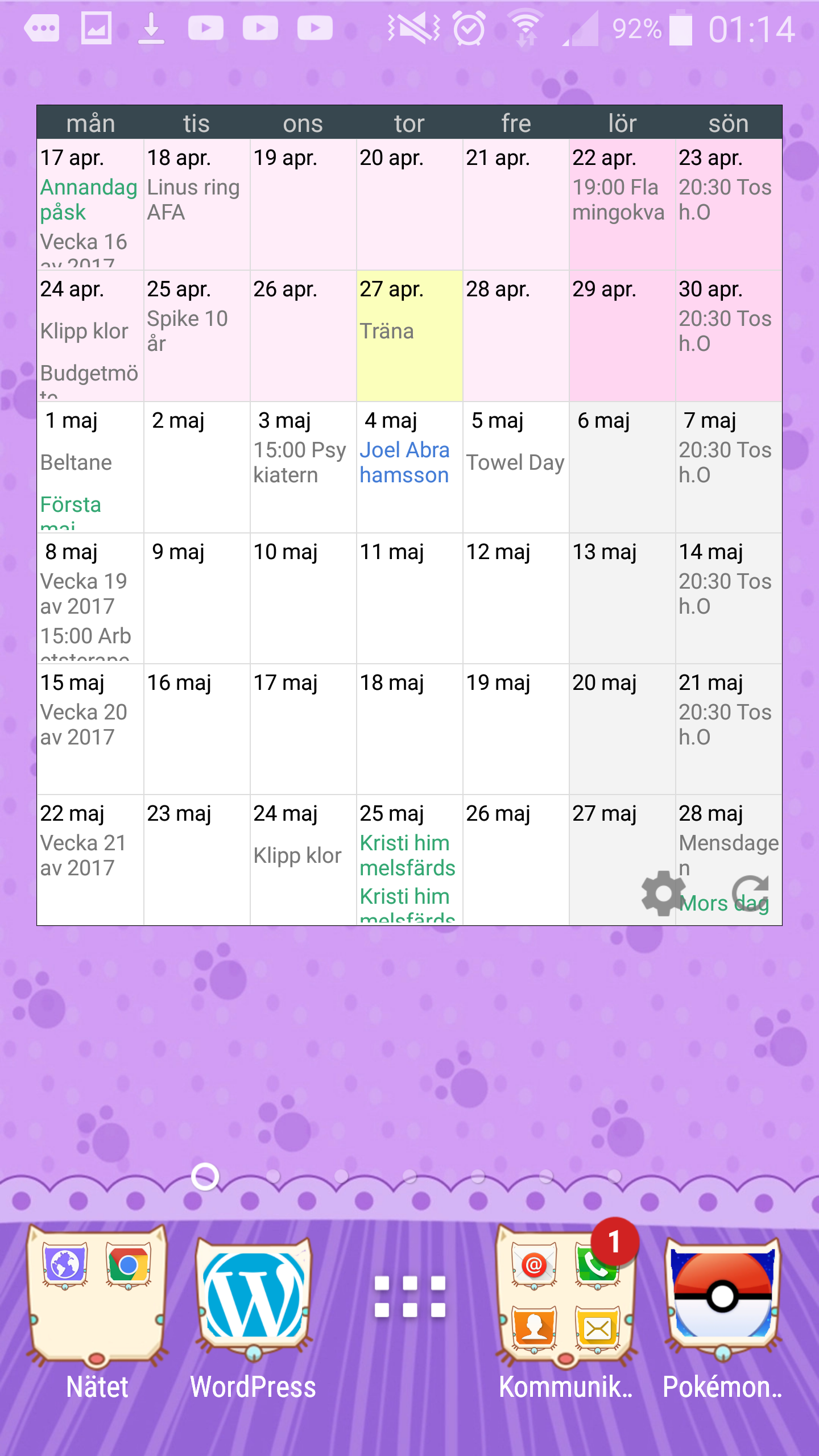Viewport: 819px width, 1456px height.
Task: Open the 18 apr. Linus ring AFA entry
Action: 193,200
